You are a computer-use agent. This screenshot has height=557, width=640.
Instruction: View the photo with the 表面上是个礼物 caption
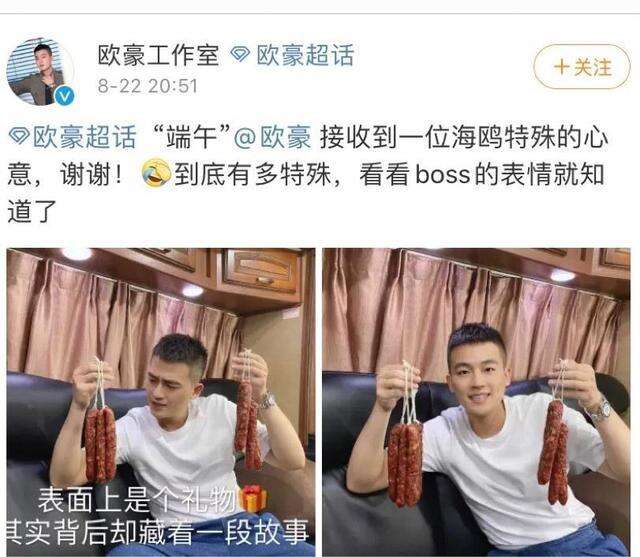tap(160, 402)
